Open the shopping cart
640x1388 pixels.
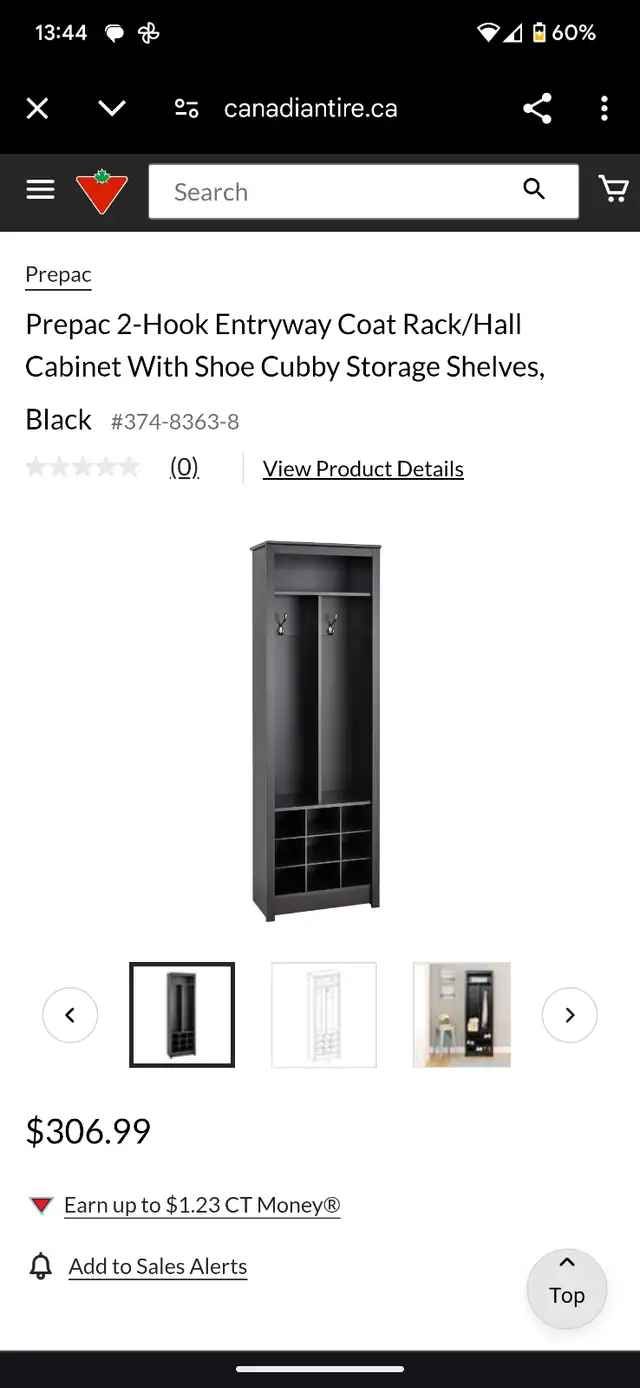[613, 188]
